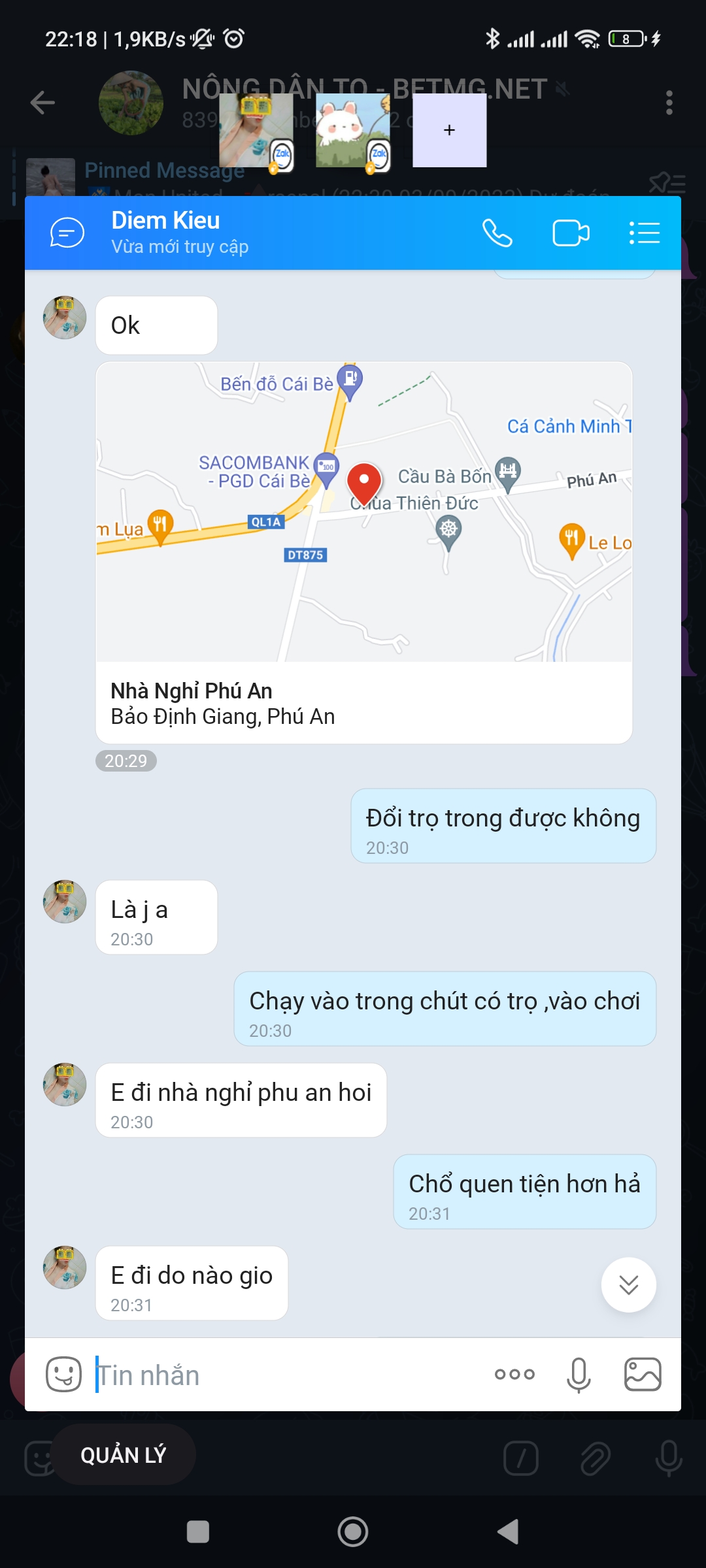706x1568 pixels.
Task: Record a voice message in Zalo chat
Action: 579,1375
